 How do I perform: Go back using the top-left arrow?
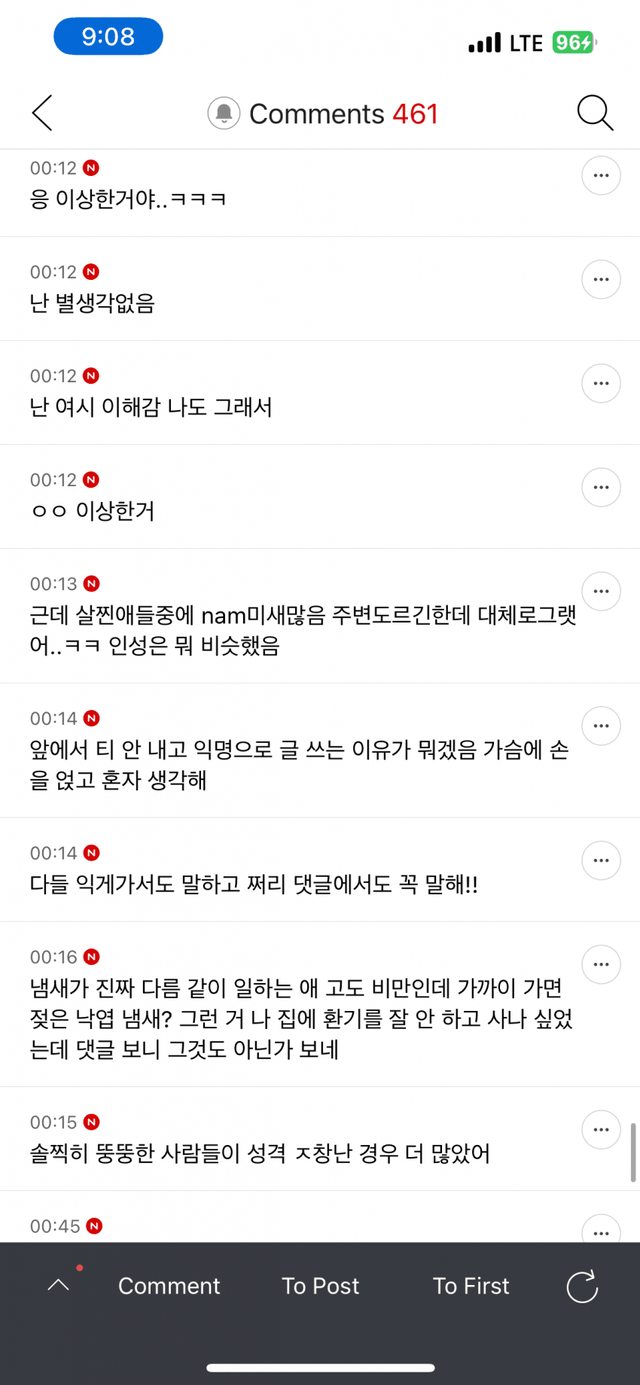point(42,114)
